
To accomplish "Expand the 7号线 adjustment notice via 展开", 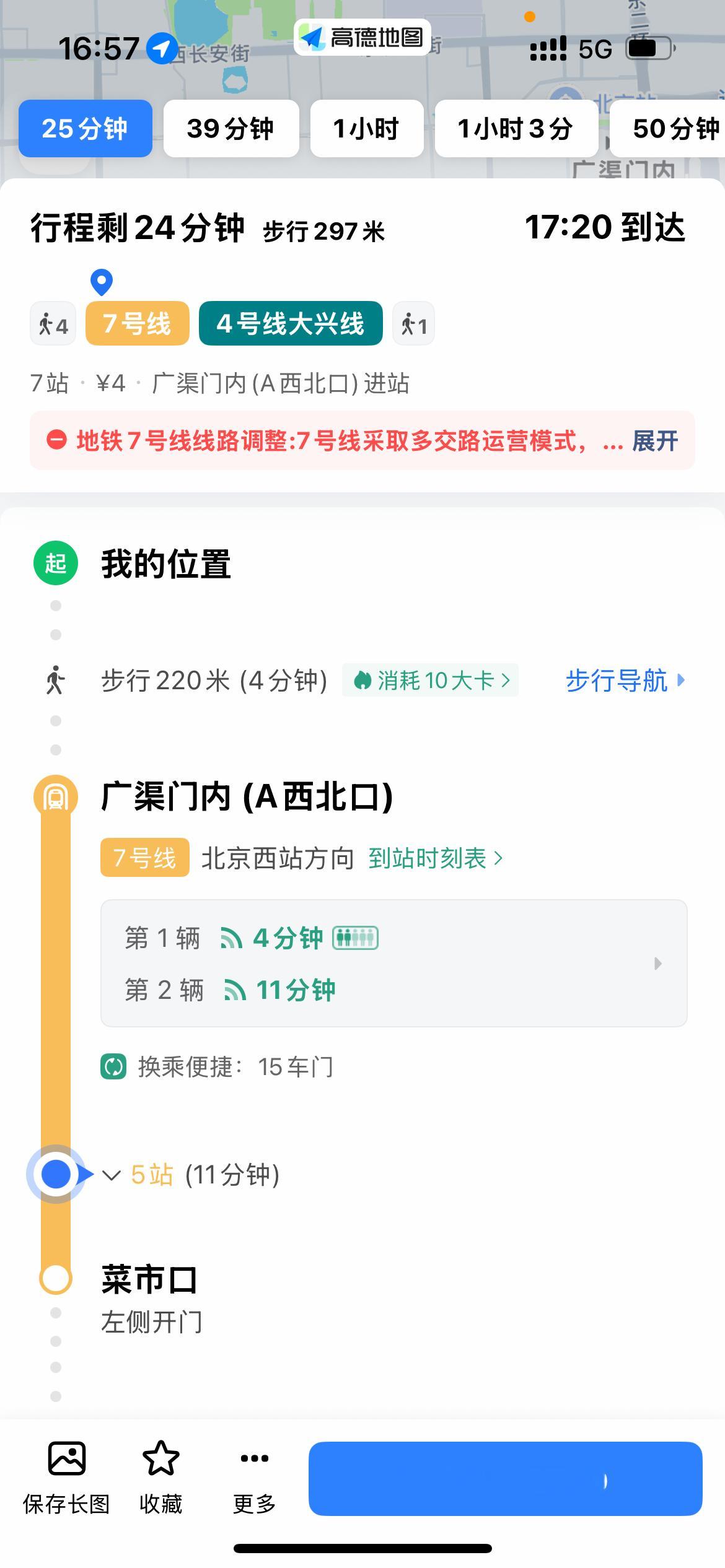I will click(654, 441).
